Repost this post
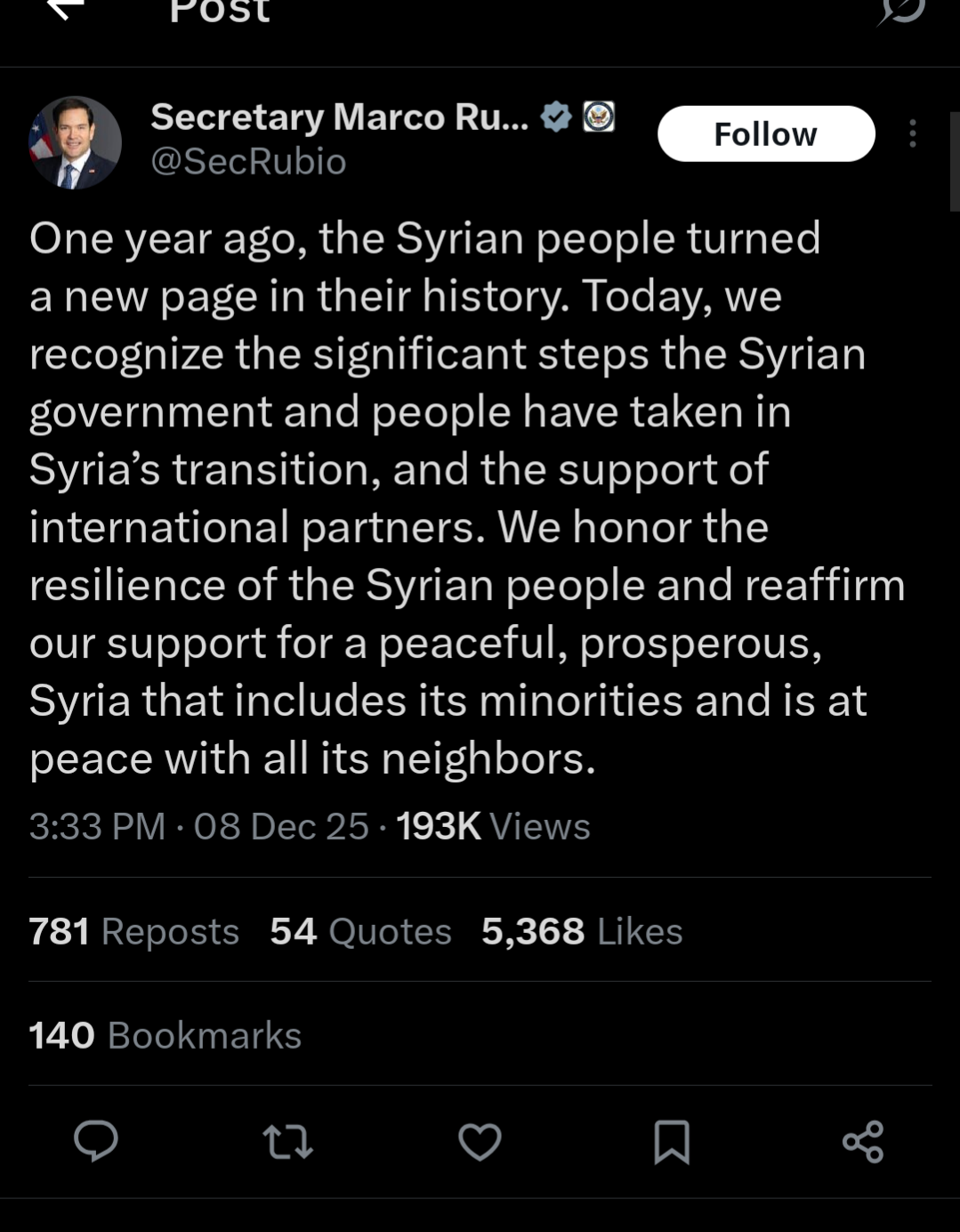The width and height of the screenshot is (960, 1232). click(287, 1141)
